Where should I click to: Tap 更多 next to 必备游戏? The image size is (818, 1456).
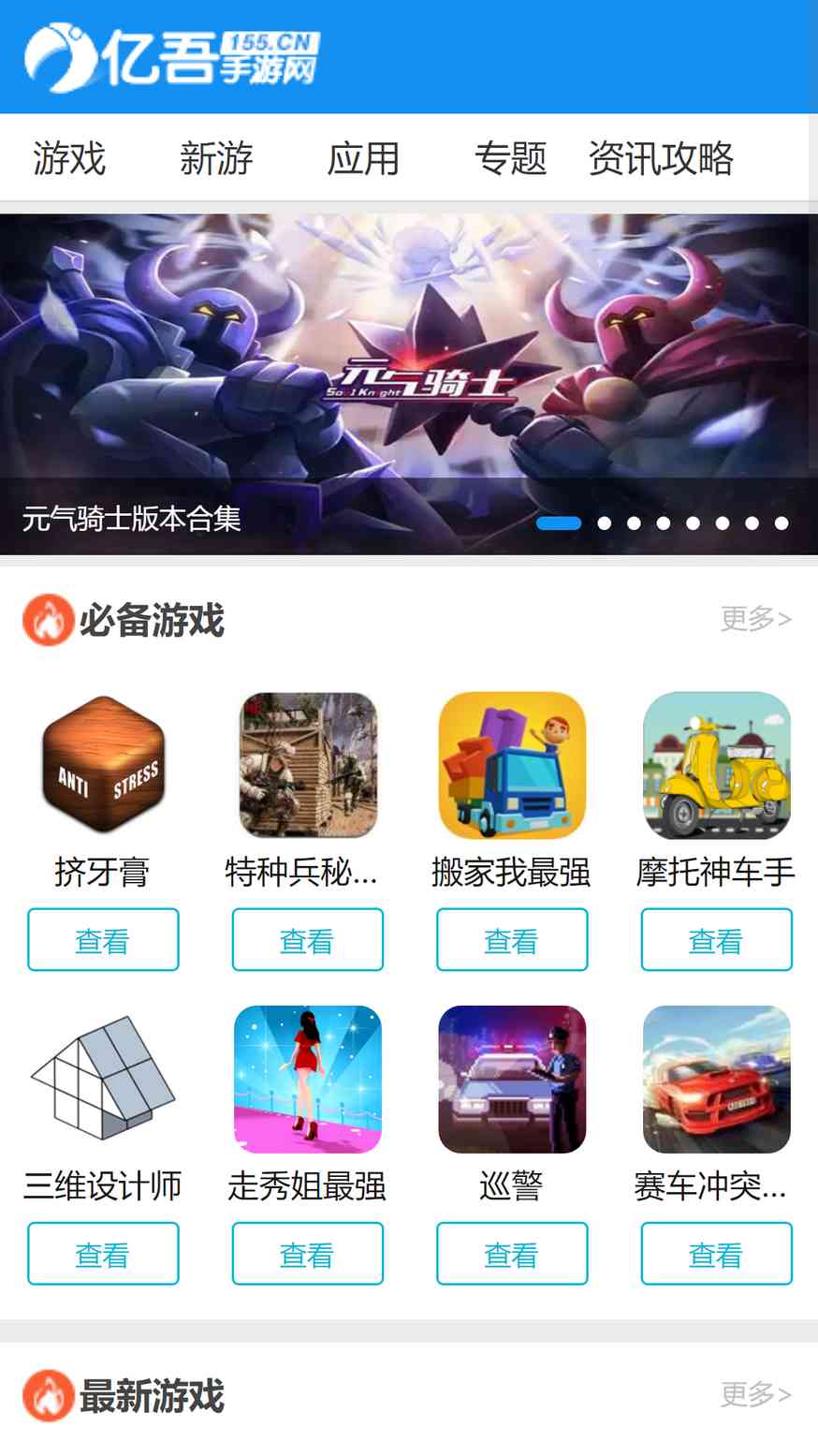[x=755, y=619]
